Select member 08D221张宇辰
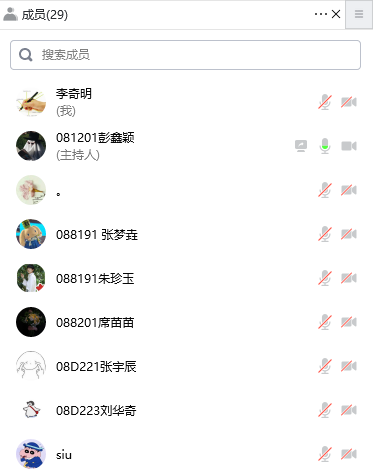373x474 pixels. [187, 366]
